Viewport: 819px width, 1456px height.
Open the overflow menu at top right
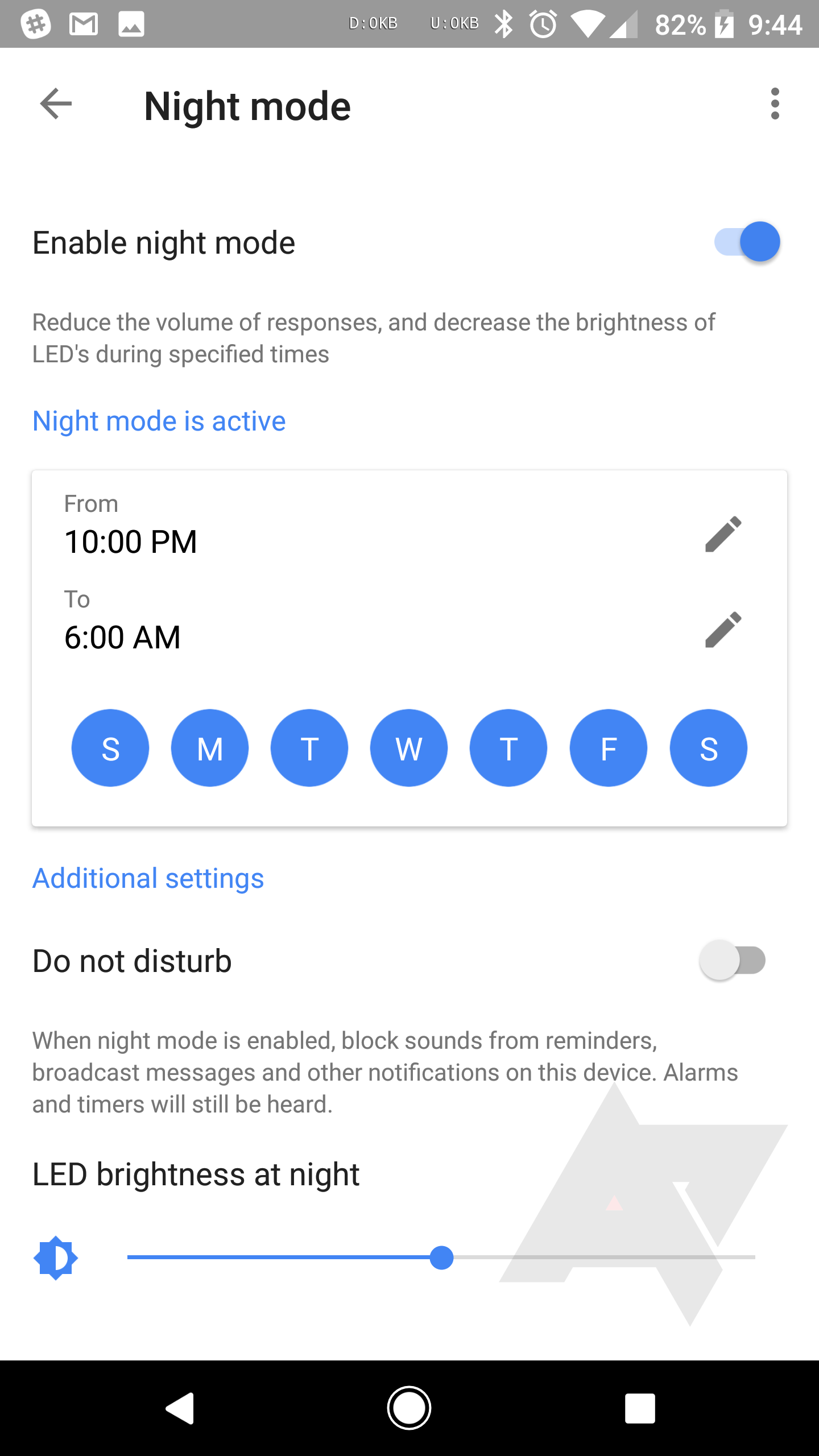tap(775, 105)
